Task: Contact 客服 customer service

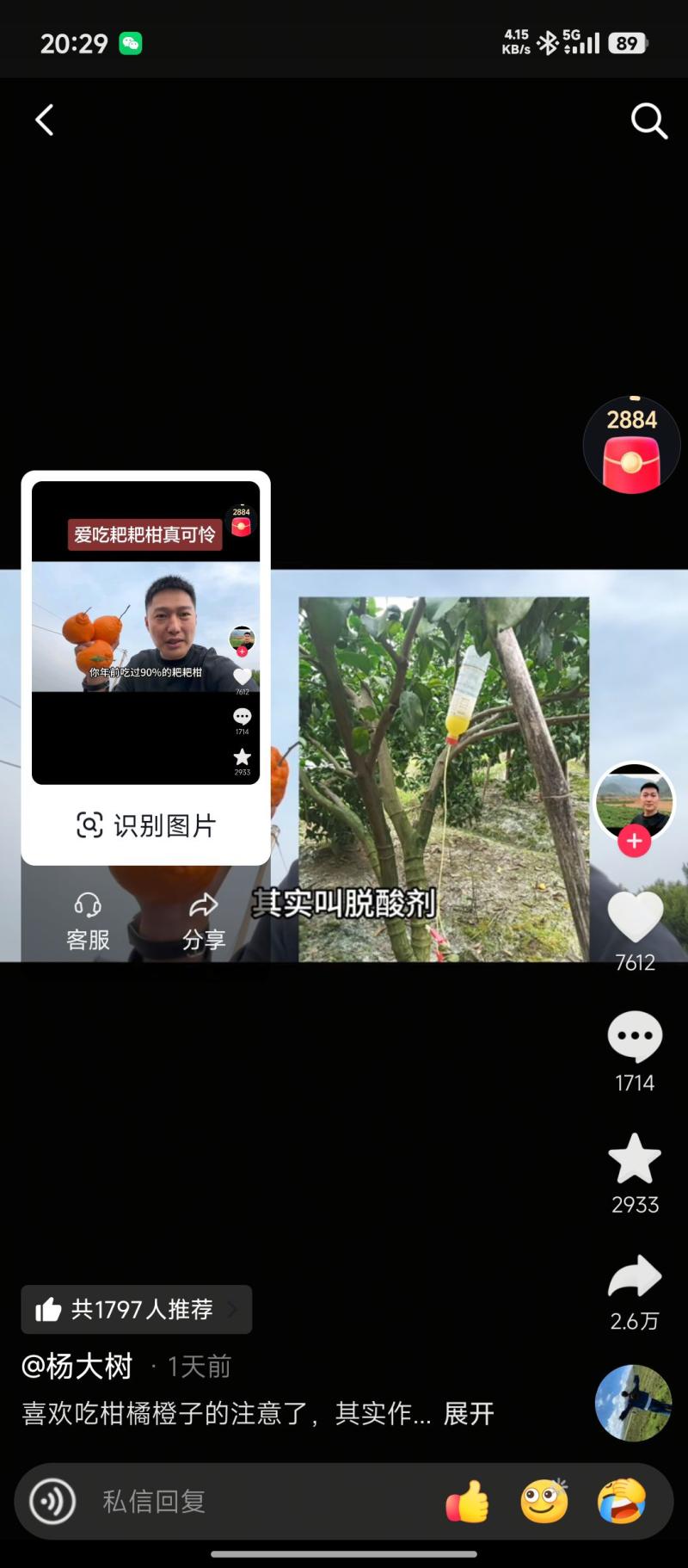Action: [x=88, y=921]
